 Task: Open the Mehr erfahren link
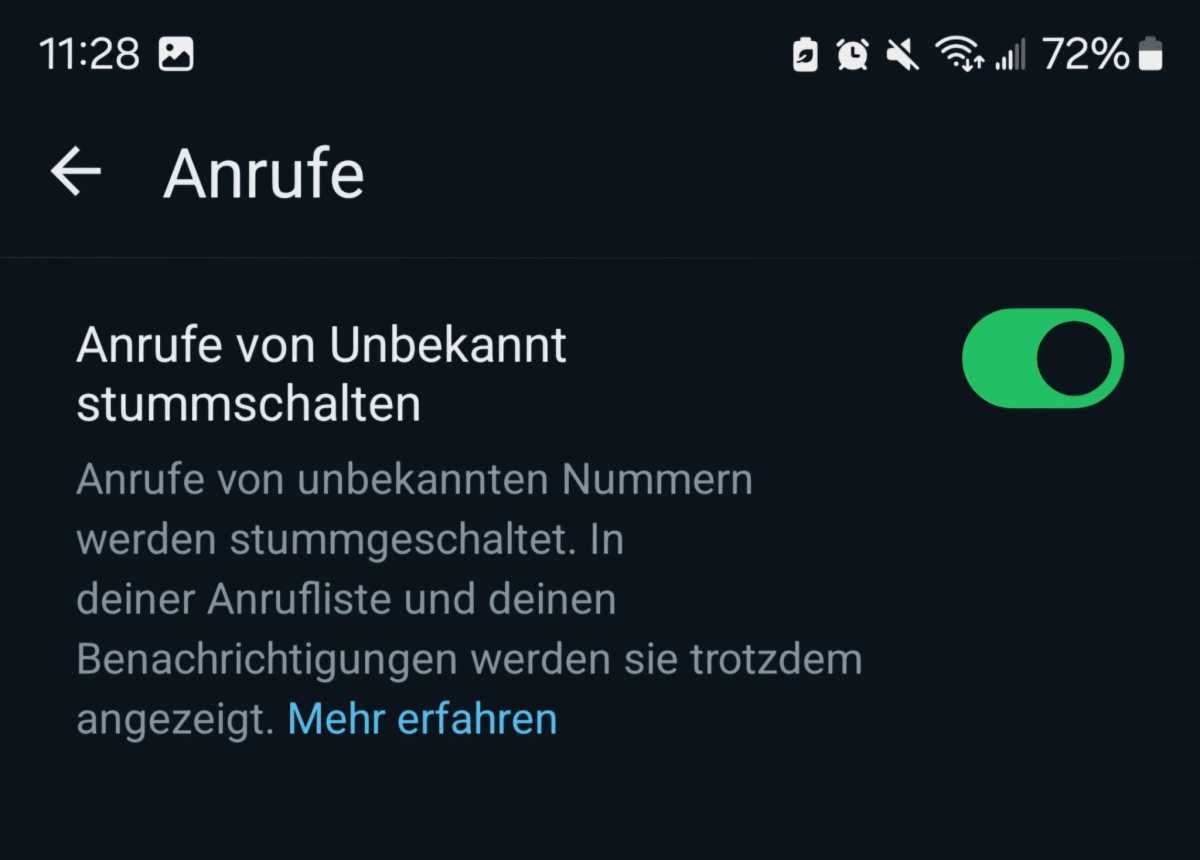coord(422,719)
